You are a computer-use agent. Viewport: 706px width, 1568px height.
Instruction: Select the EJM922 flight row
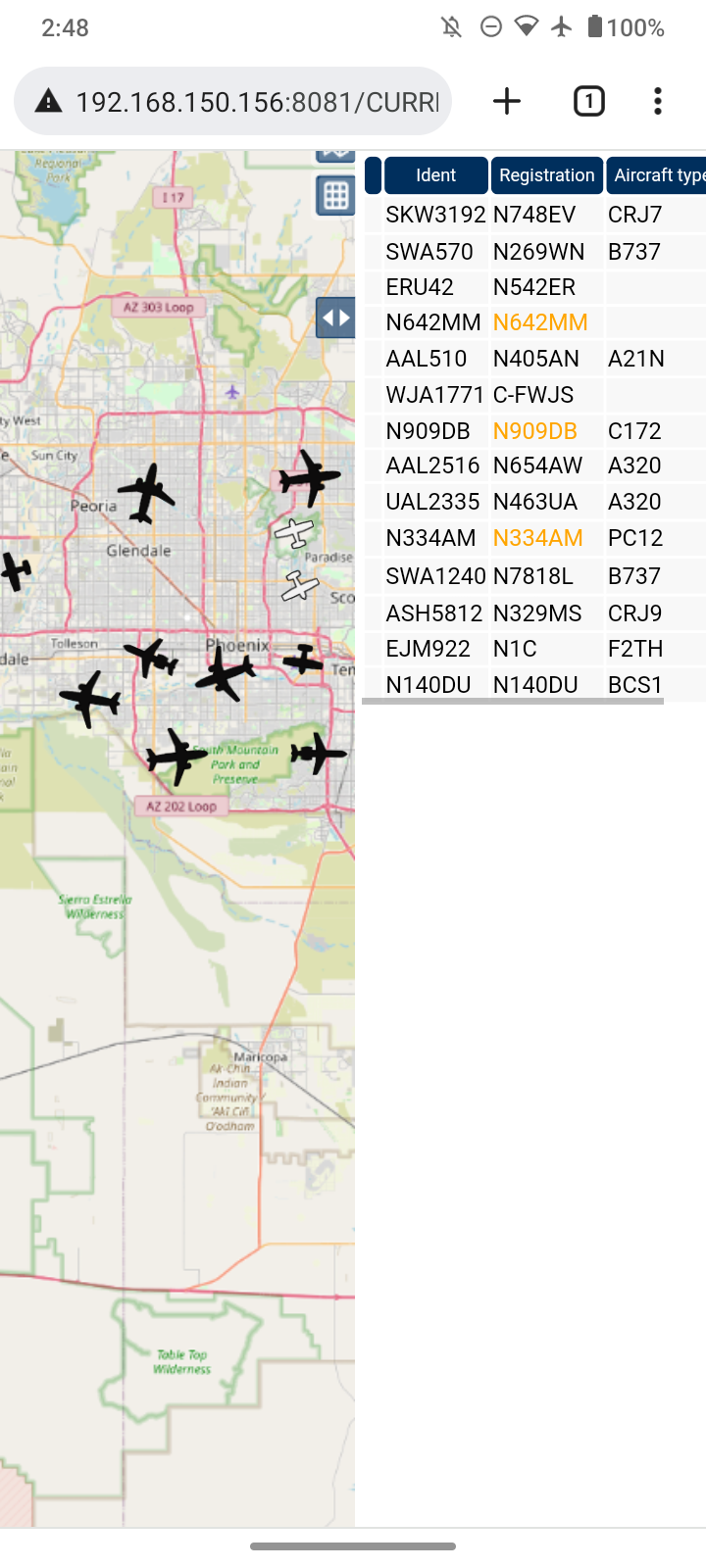[x=535, y=649]
